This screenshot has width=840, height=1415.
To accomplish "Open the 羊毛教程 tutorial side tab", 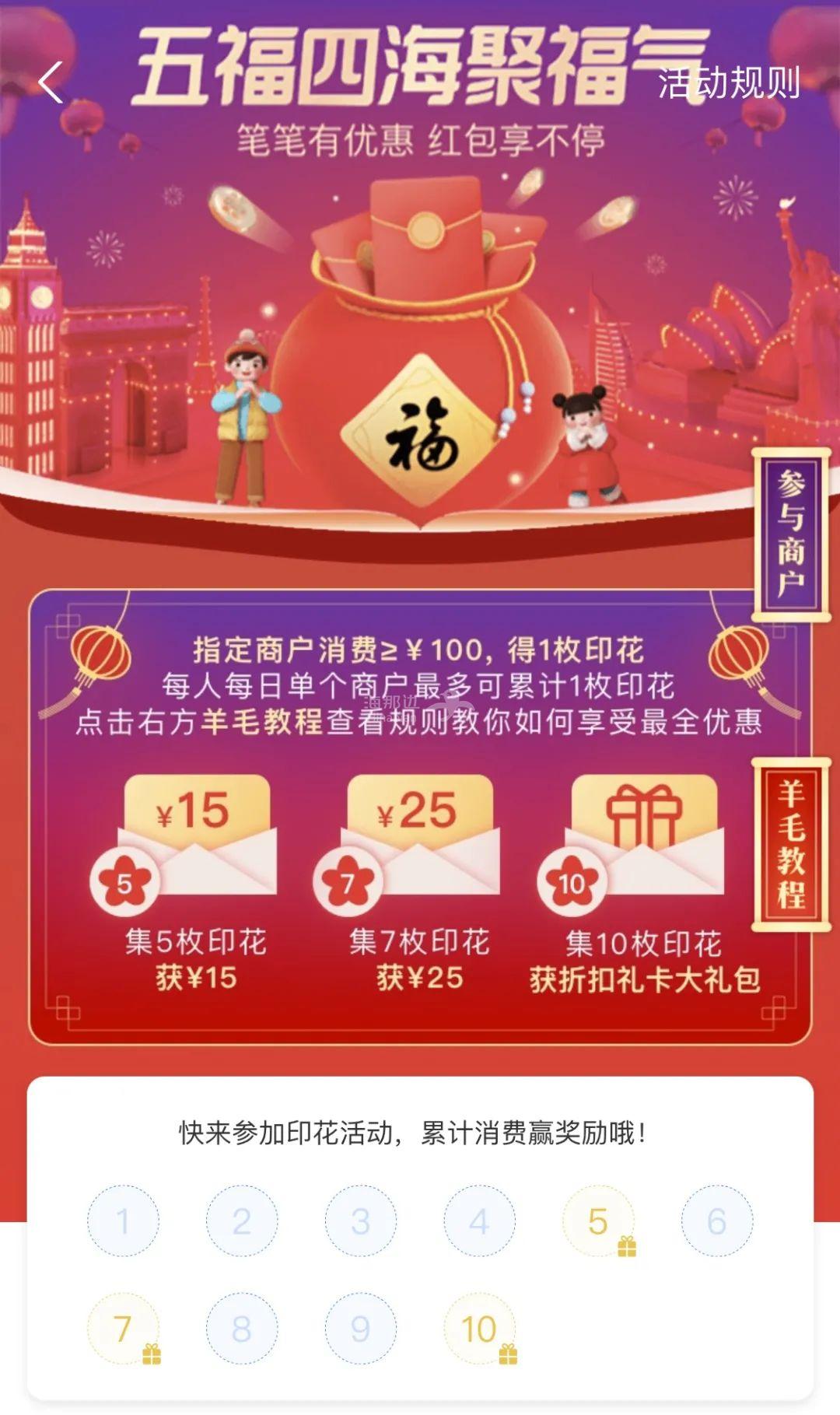I will [791, 843].
